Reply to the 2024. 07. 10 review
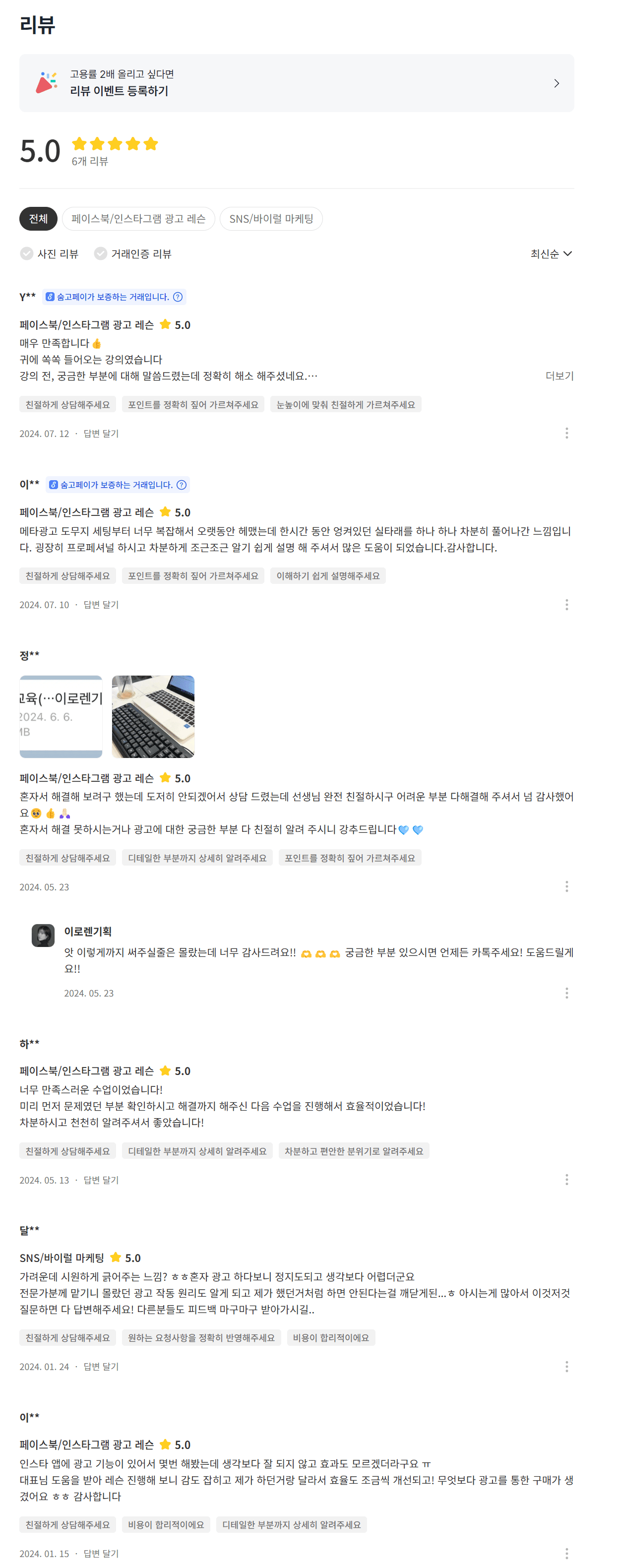 pyautogui.click(x=101, y=604)
